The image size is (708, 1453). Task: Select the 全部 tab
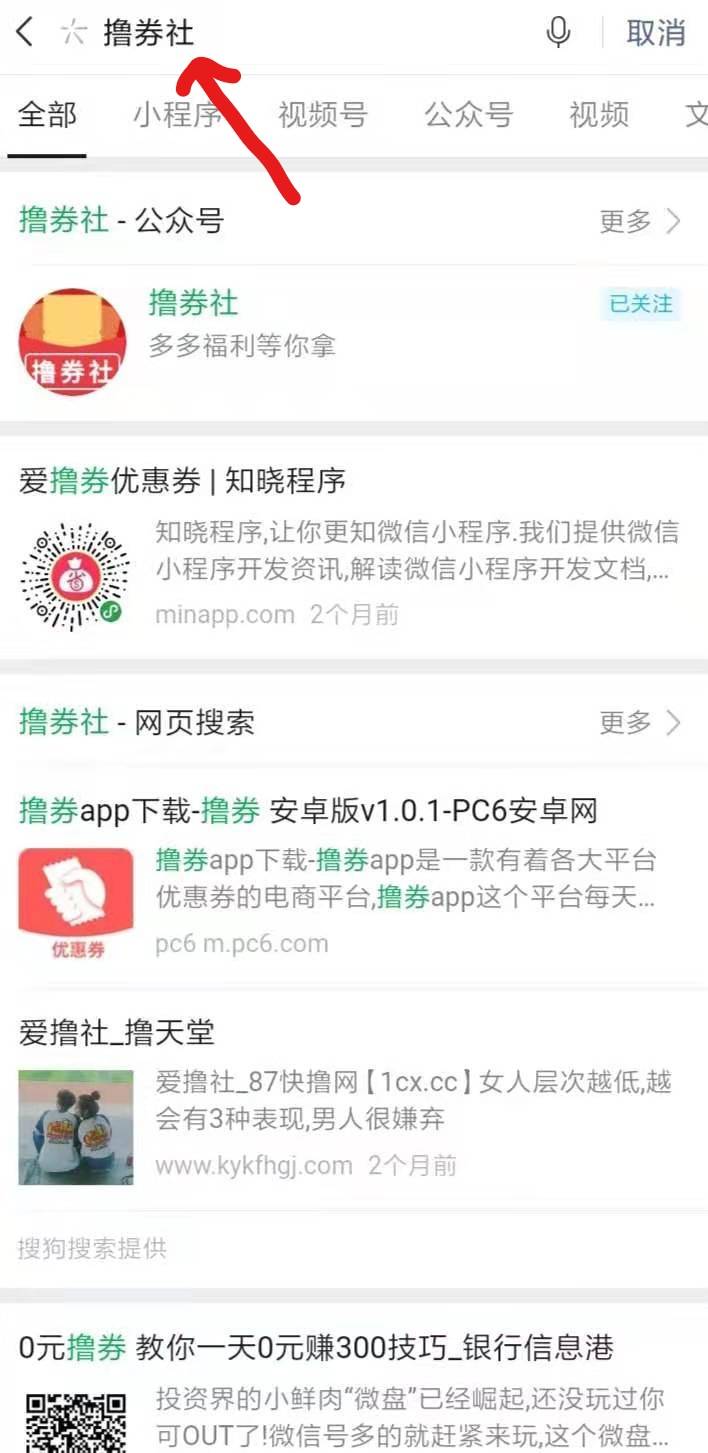pos(47,114)
